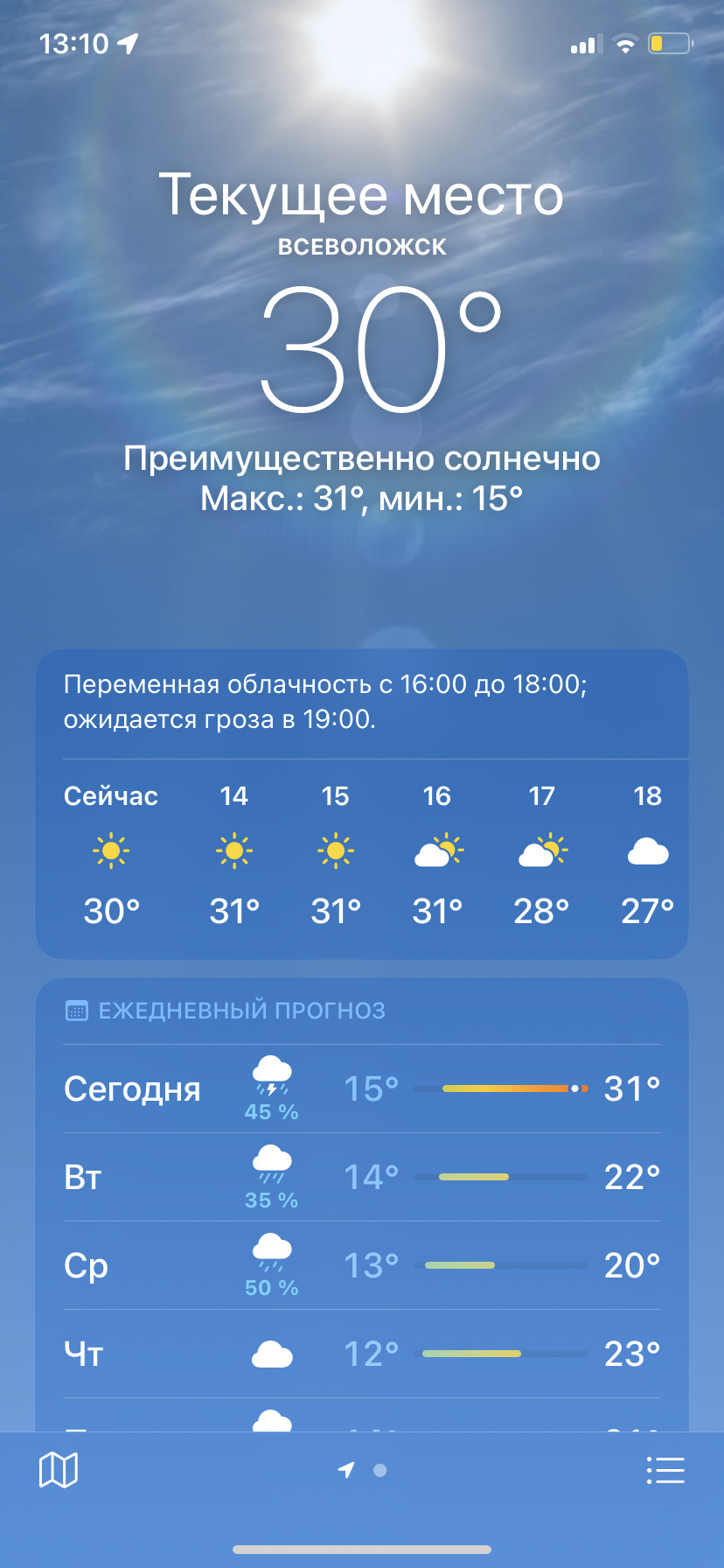View the Ср forecast details
This screenshot has width=724, height=1568.
pyautogui.click(x=361, y=1265)
